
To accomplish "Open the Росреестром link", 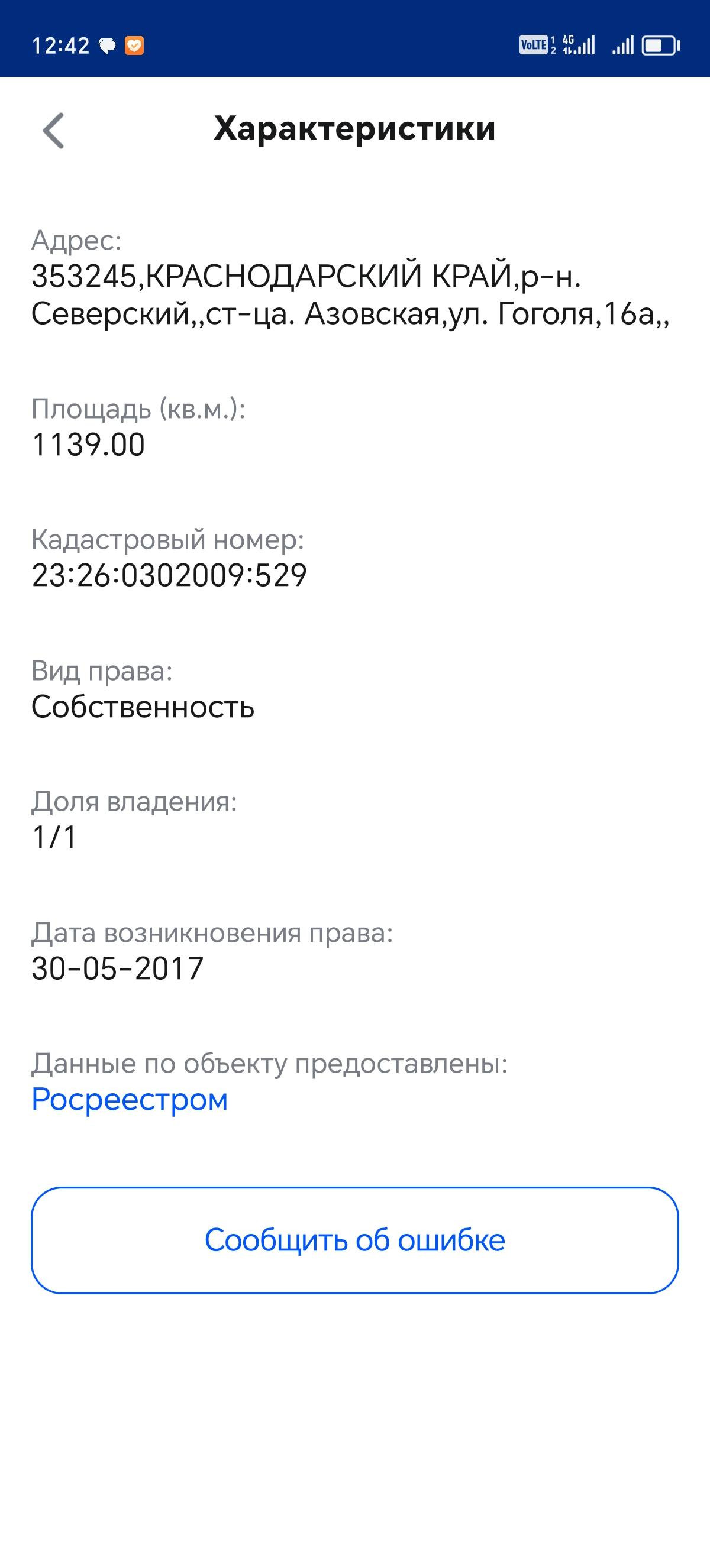I will tap(129, 1099).
